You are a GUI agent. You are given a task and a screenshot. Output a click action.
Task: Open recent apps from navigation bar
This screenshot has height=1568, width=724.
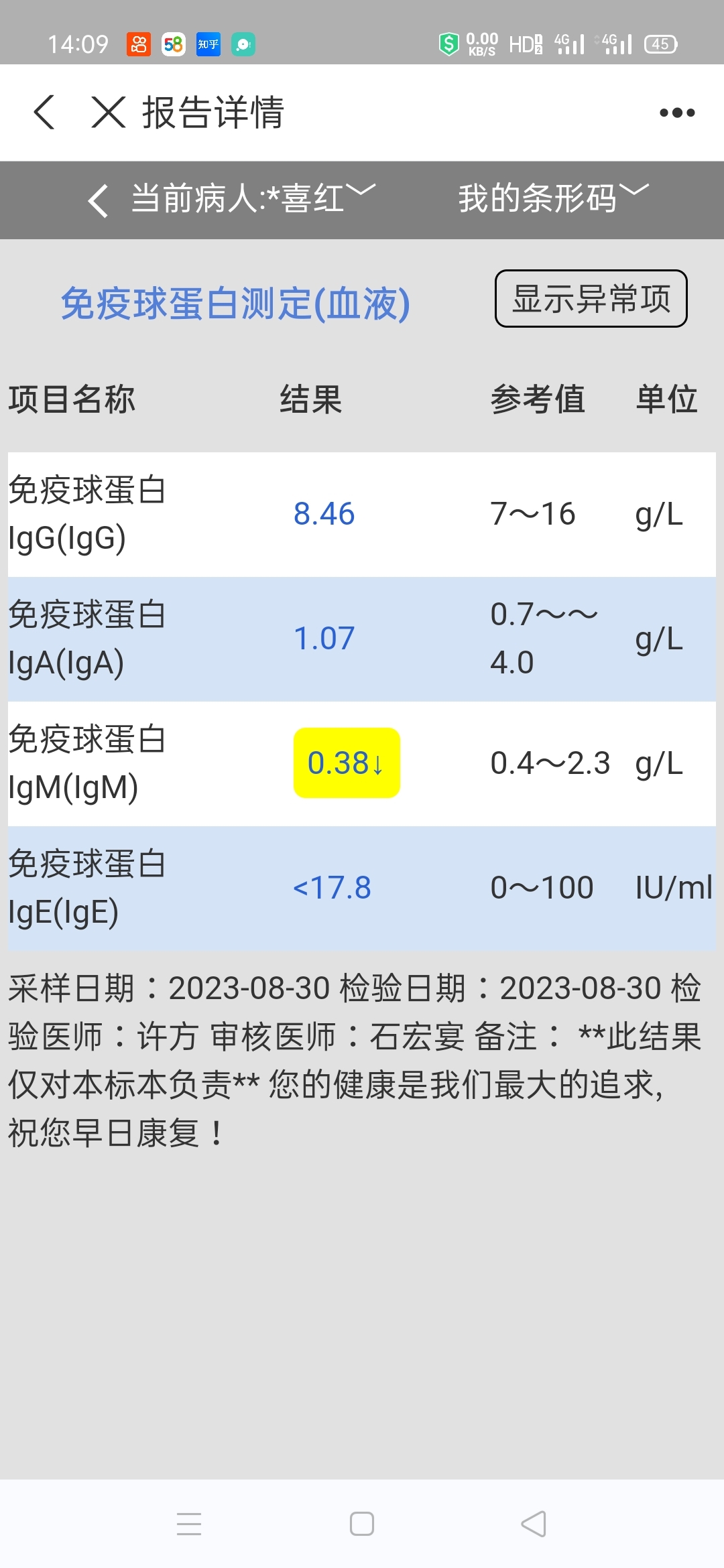(x=189, y=1524)
